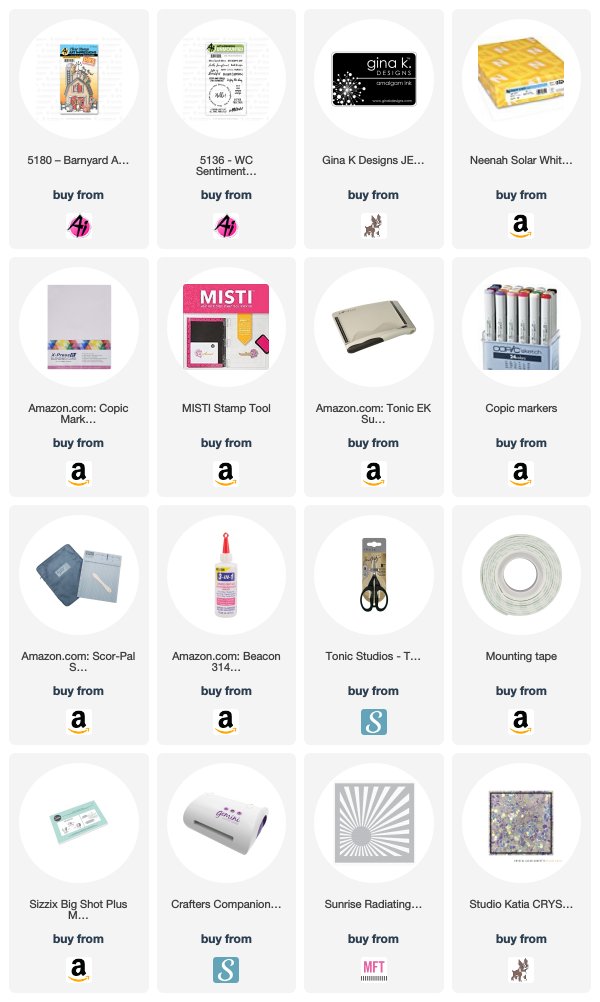Tap the Amazon icon under Neenah Solar White
Viewport: 600px width, 1002px height.
521,226
